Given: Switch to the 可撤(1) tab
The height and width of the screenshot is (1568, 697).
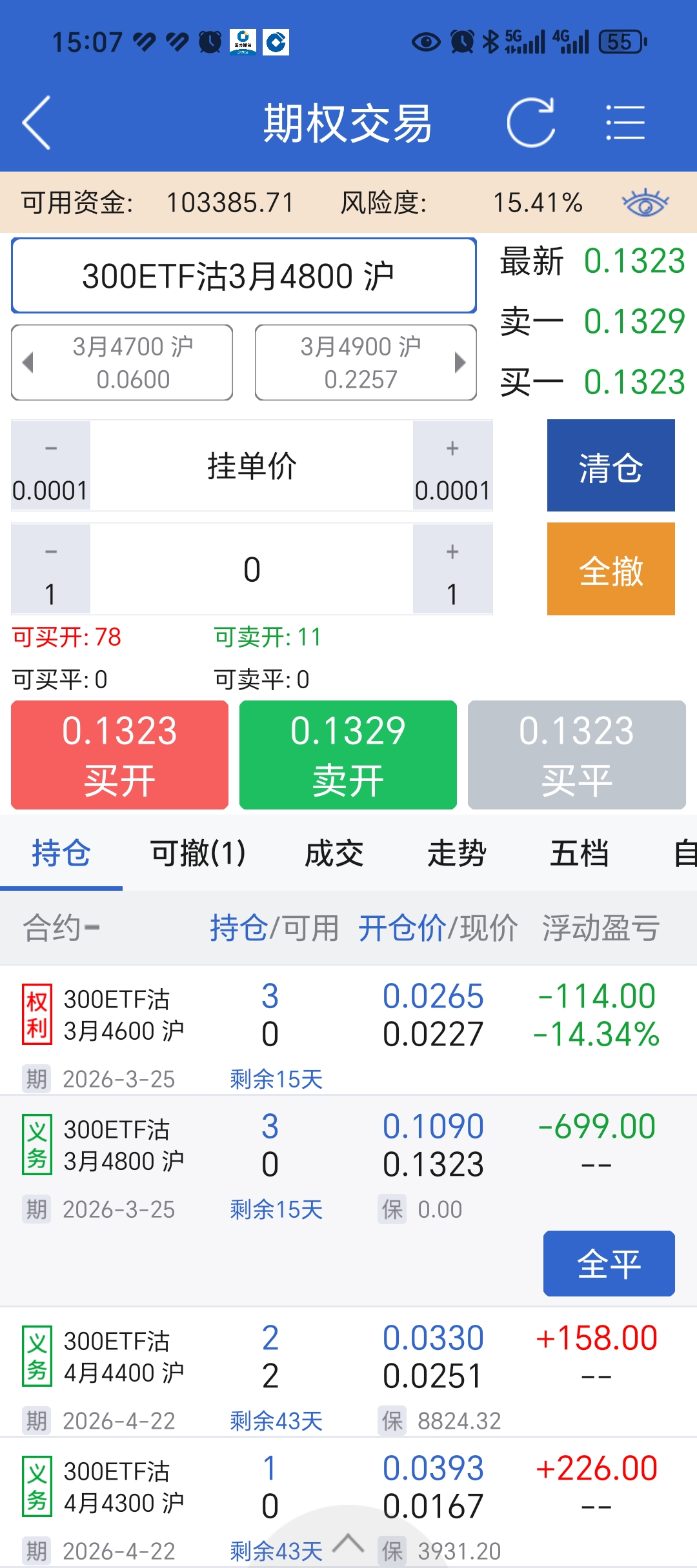Looking at the screenshot, I should coord(197,853).
